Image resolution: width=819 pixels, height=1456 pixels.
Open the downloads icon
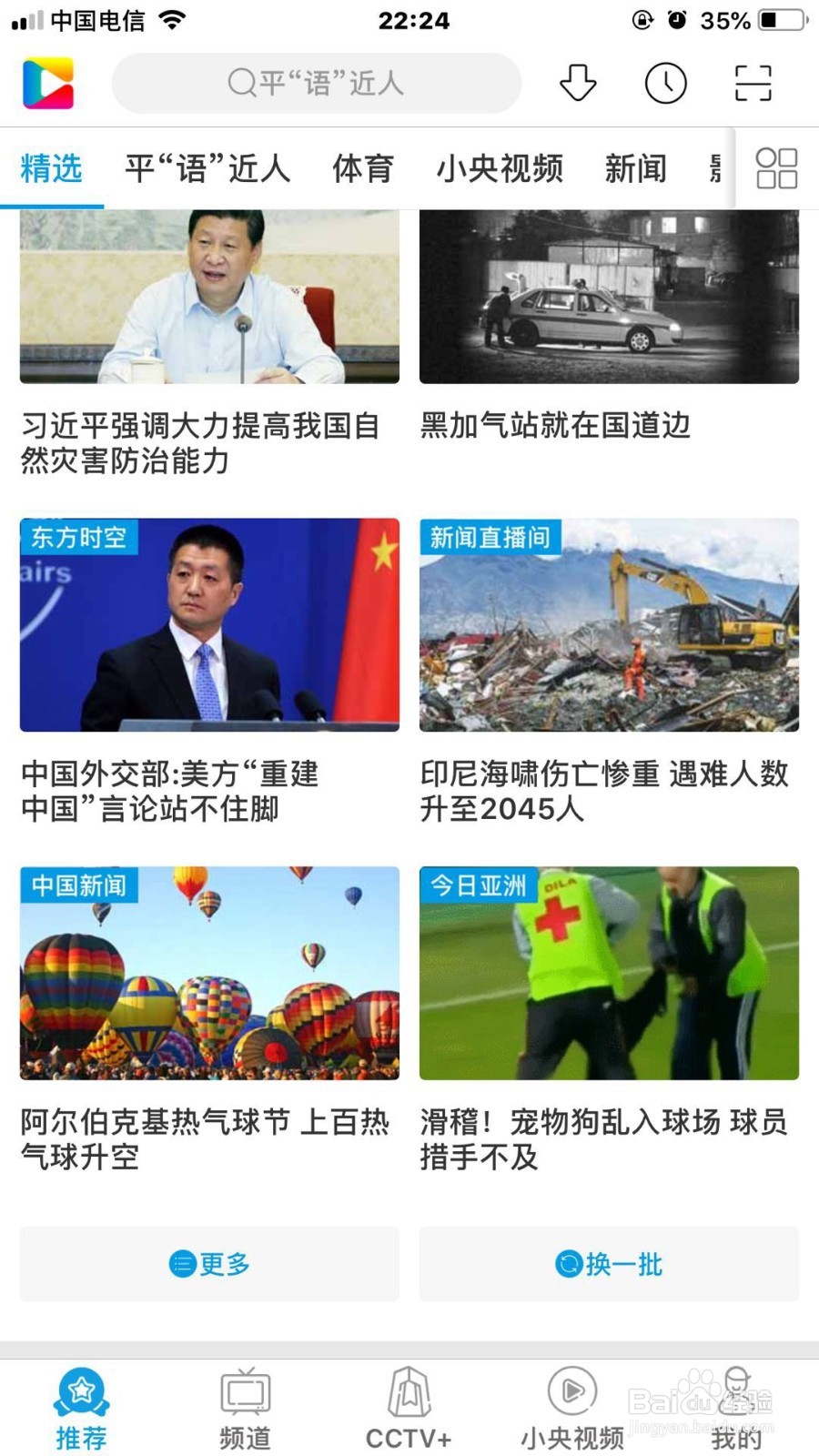pyautogui.click(x=578, y=84)
